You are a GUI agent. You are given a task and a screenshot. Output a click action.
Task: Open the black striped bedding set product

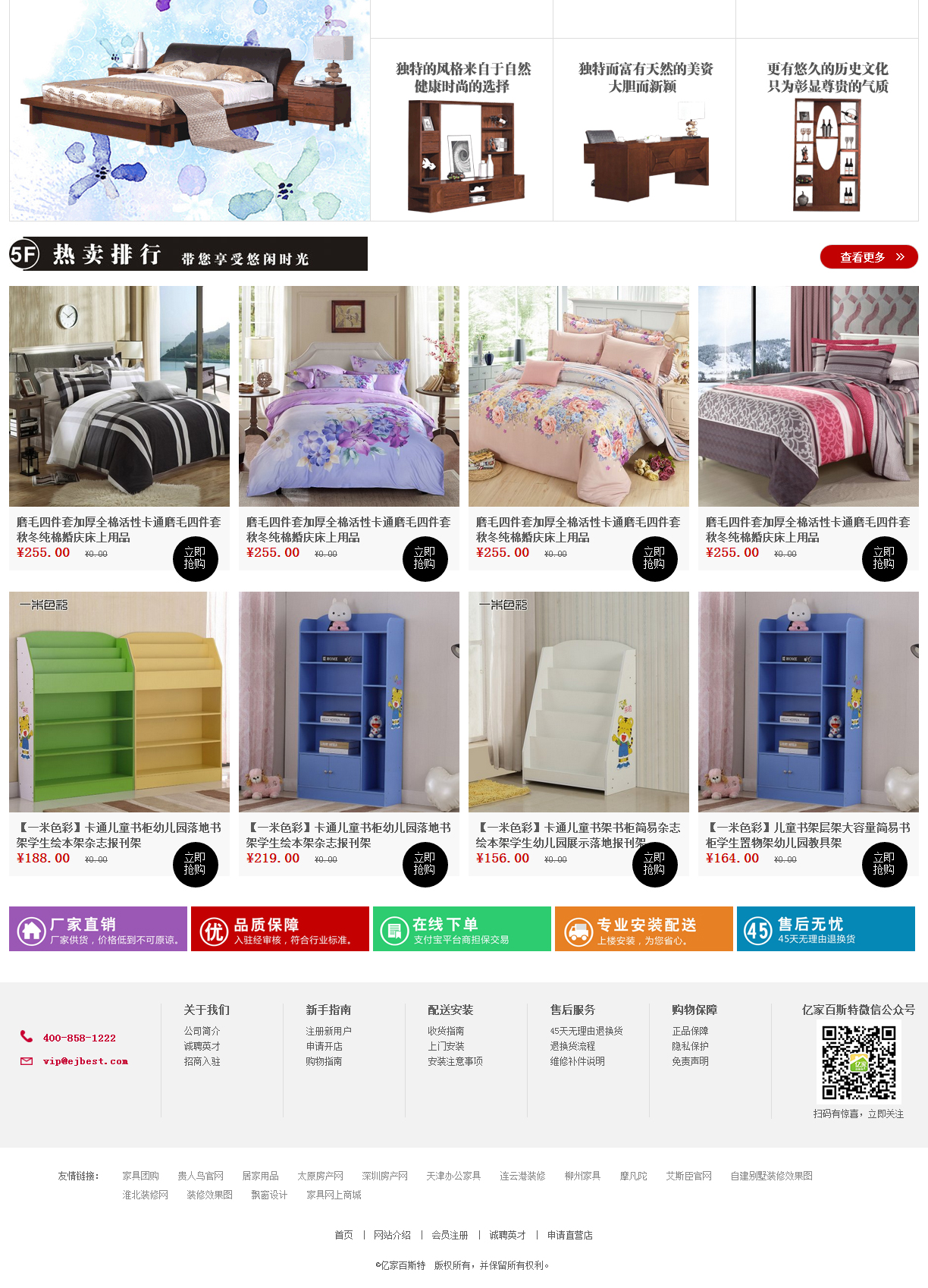(x=119, y=396)
